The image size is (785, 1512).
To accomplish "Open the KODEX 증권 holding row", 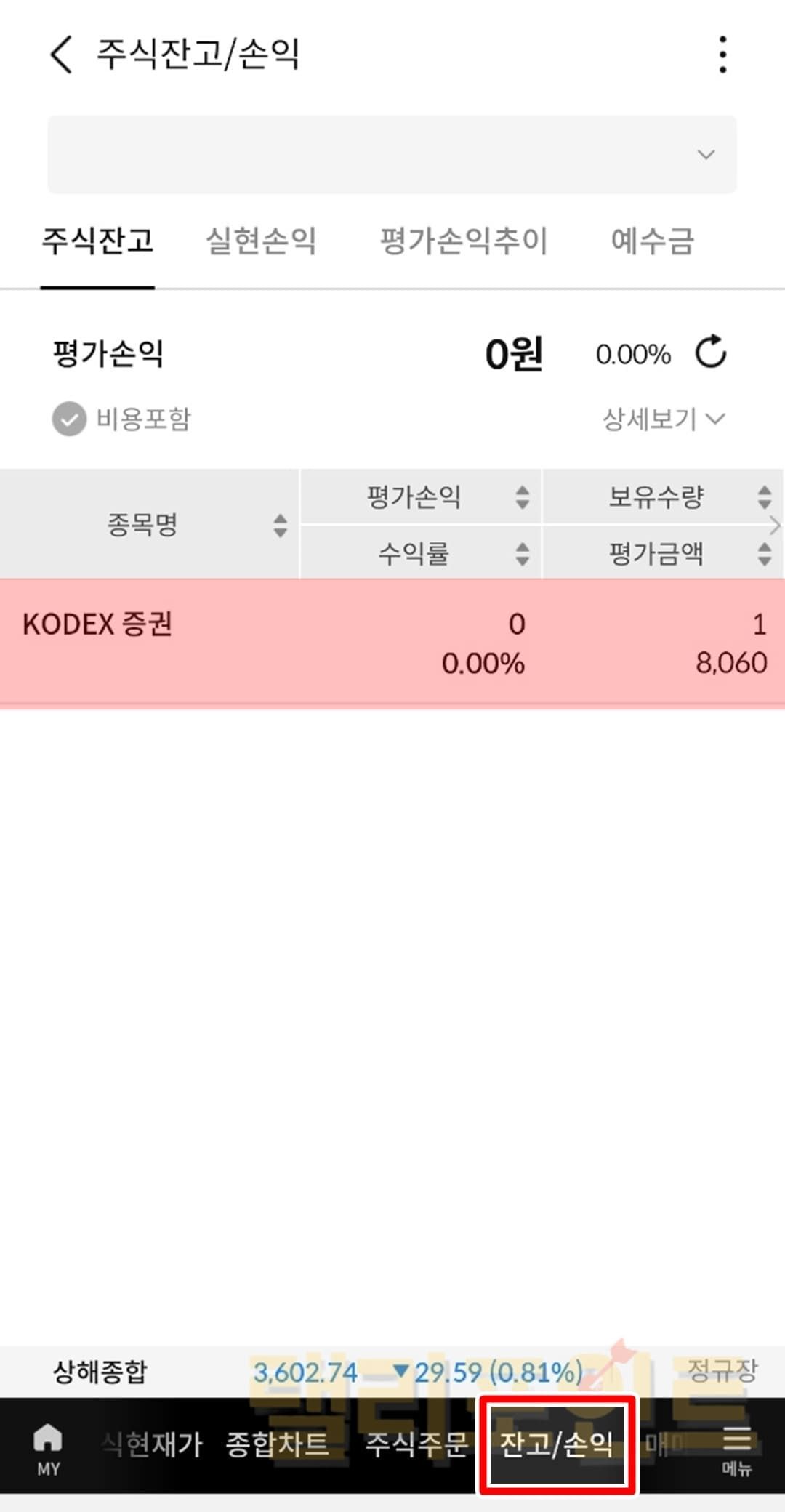I will [x=392, y=643].
